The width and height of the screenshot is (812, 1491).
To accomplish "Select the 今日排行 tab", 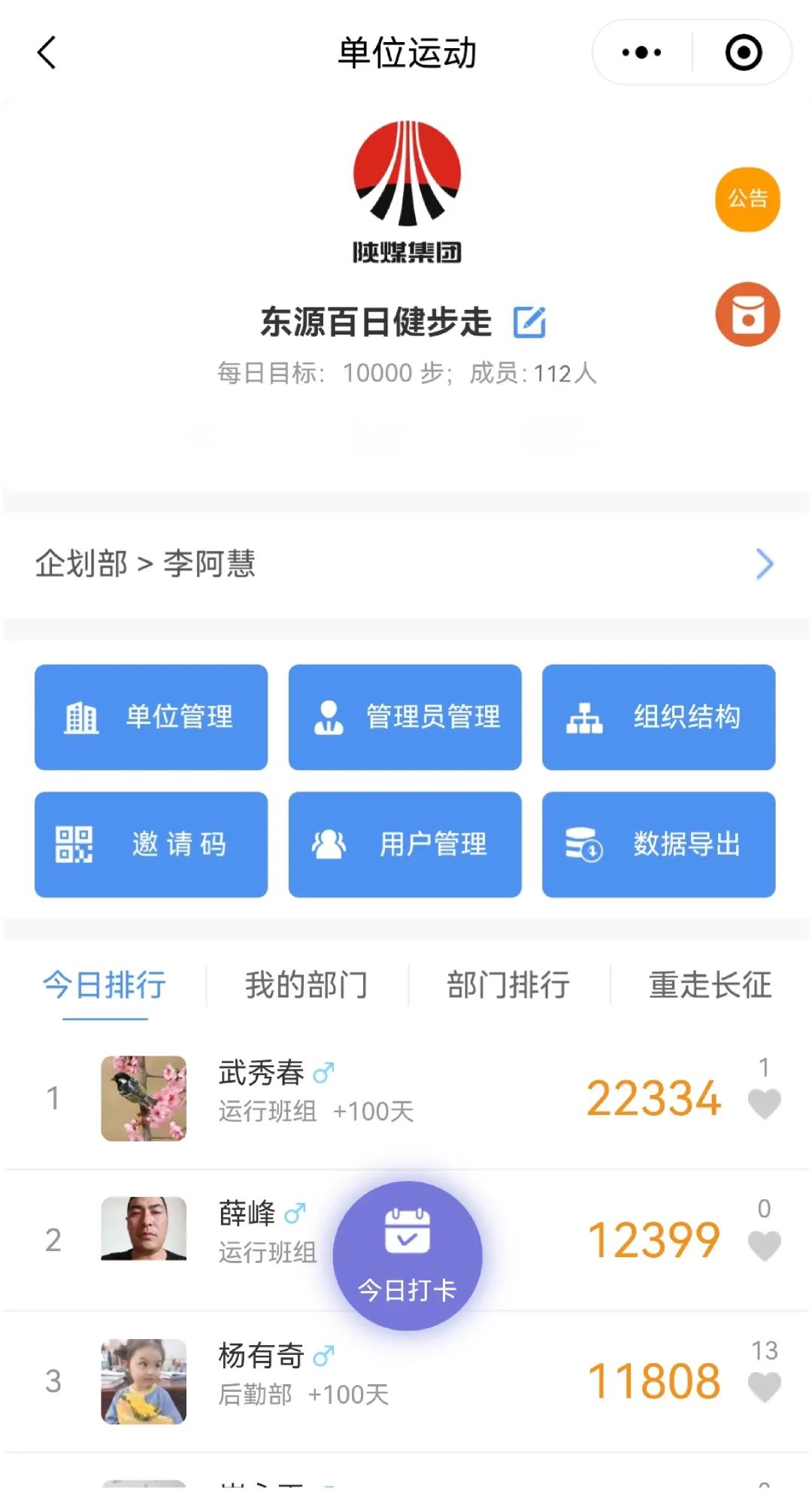I will tap(105, 985).
